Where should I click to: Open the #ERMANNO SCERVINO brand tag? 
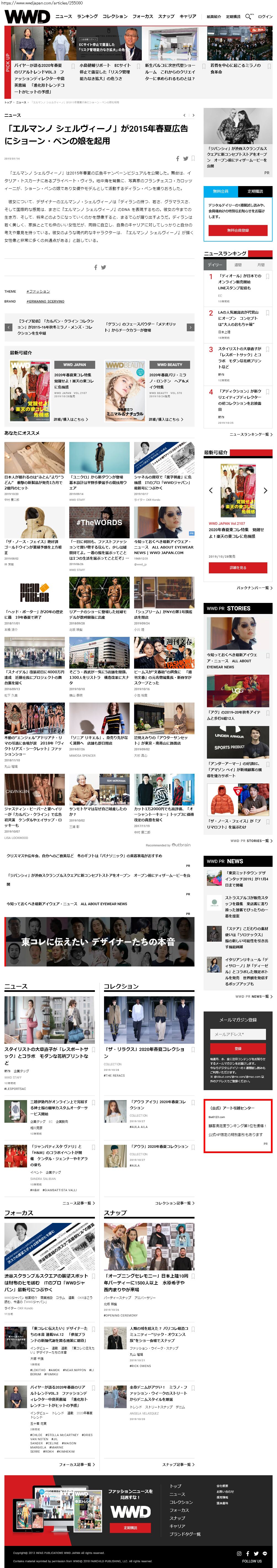pos(45,301)
